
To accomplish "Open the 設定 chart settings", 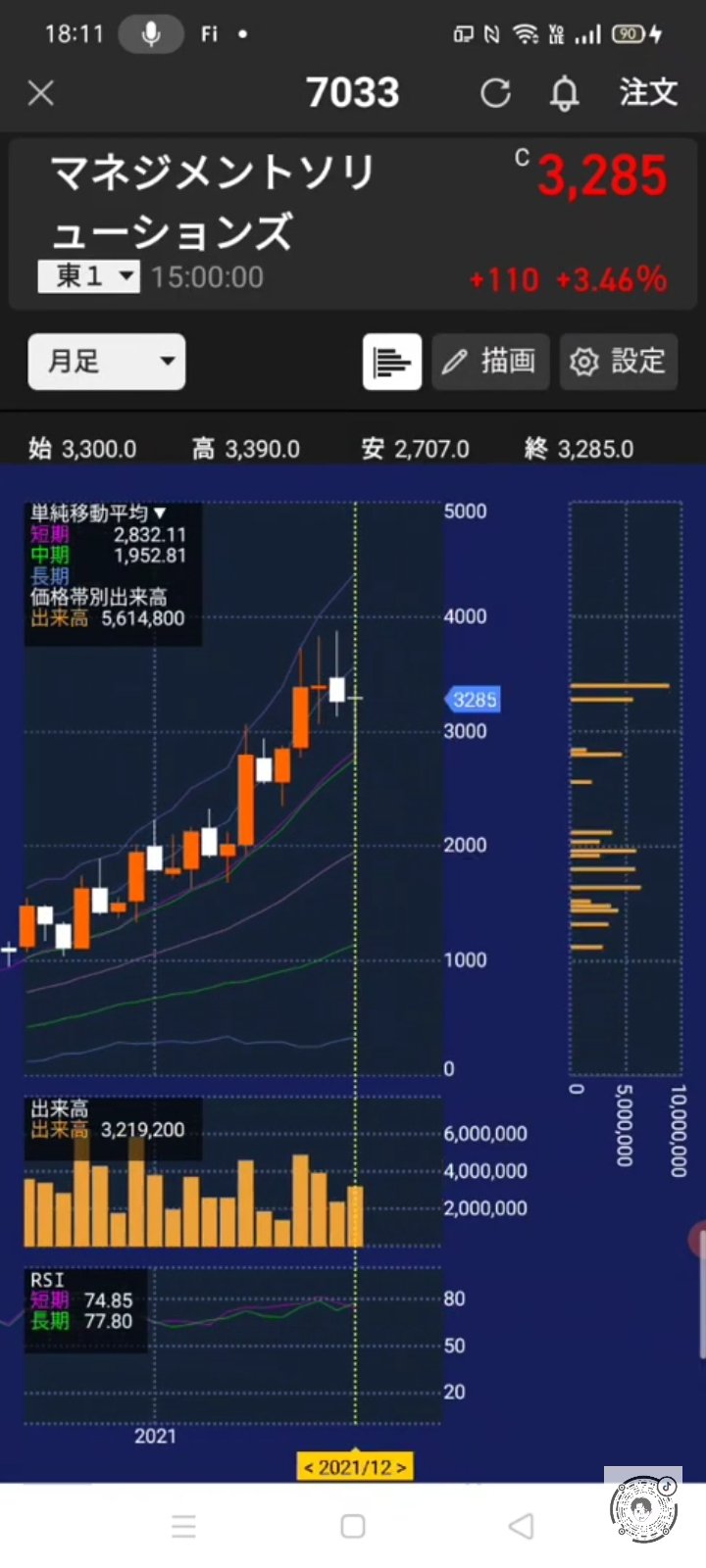I will pyautogui.click(x=619, y=362).
